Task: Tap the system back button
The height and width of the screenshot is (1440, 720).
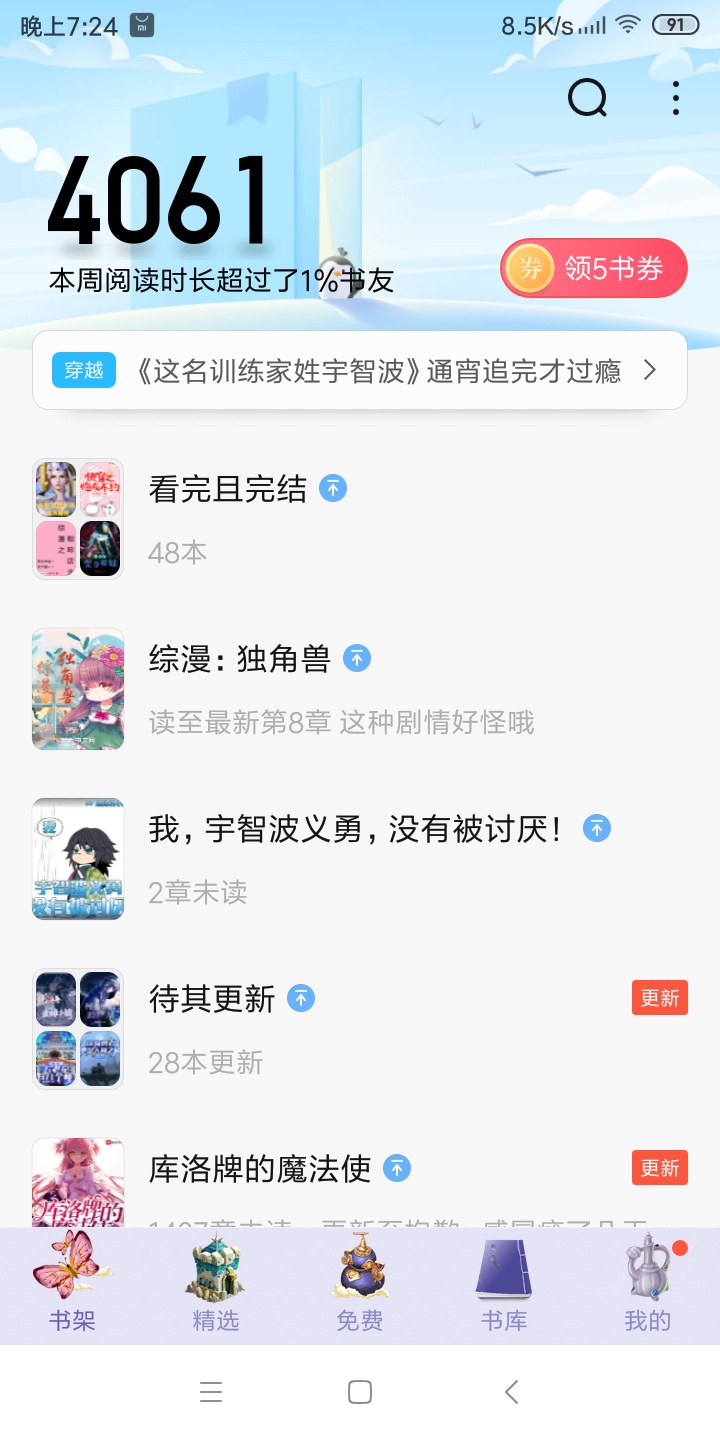Action: pyautogui.click(x=511, y=1392)
